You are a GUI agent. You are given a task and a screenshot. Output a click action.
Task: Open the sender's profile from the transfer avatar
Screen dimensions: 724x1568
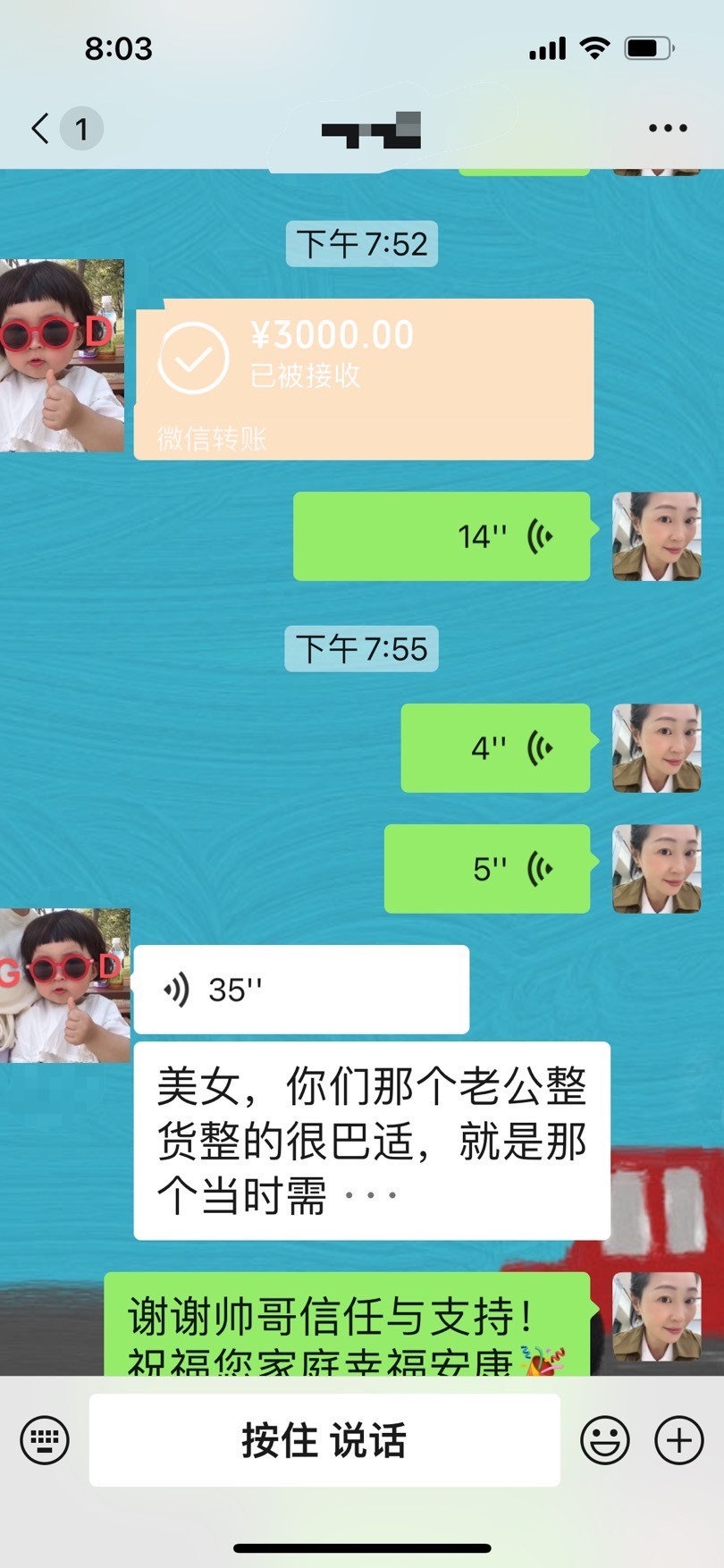[62, 356]
